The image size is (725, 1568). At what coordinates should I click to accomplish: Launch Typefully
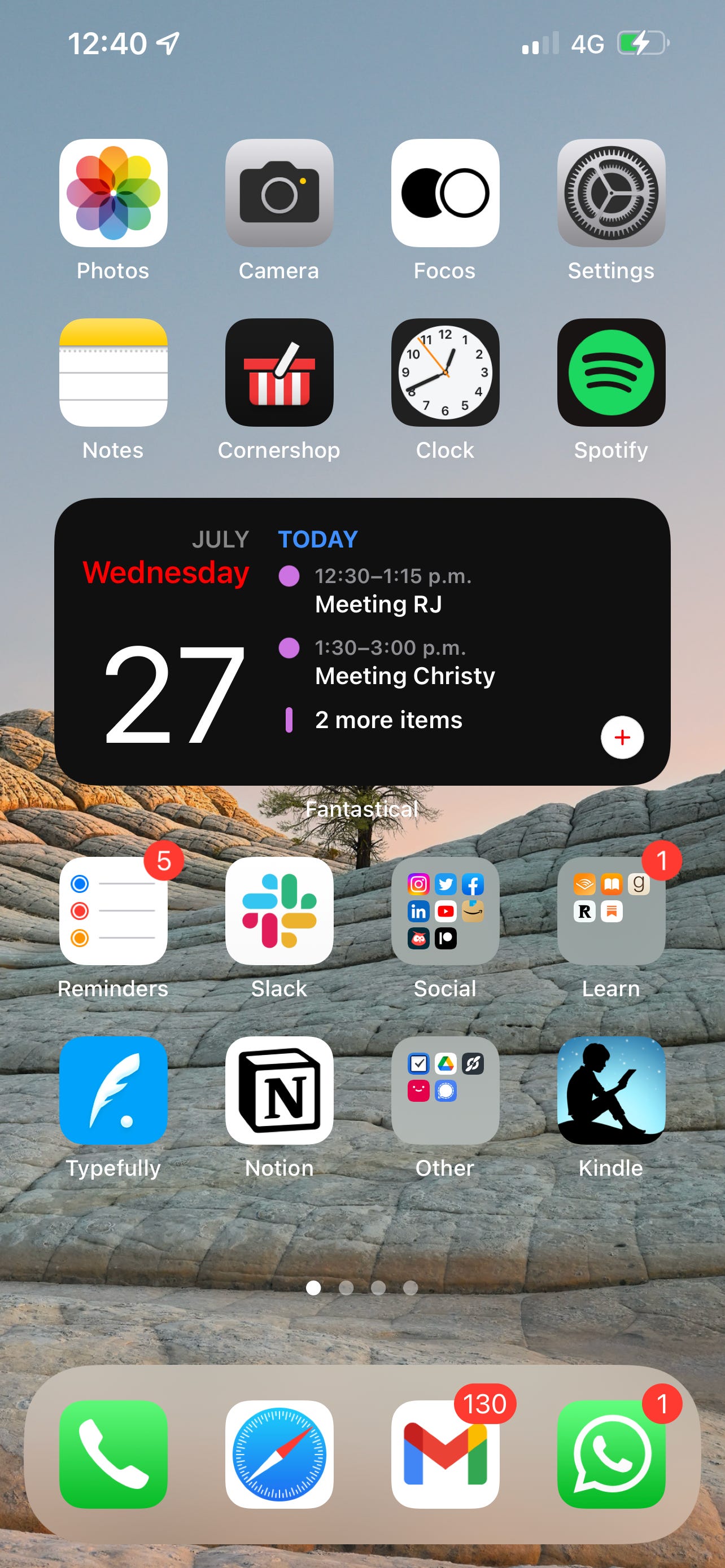coord(113,1091)
